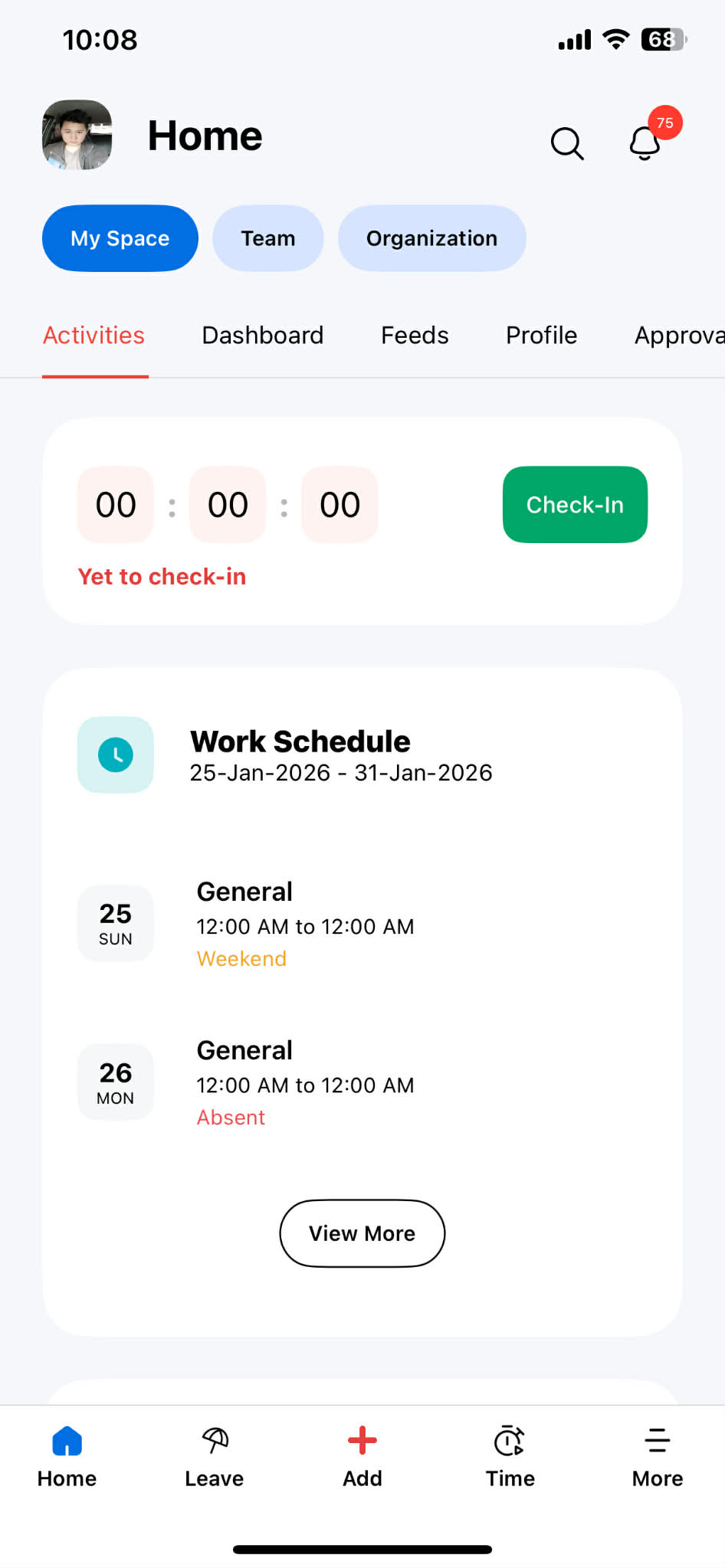View more of the work schedule
Screen dimensions: 725x1568
coord(362,1233)
